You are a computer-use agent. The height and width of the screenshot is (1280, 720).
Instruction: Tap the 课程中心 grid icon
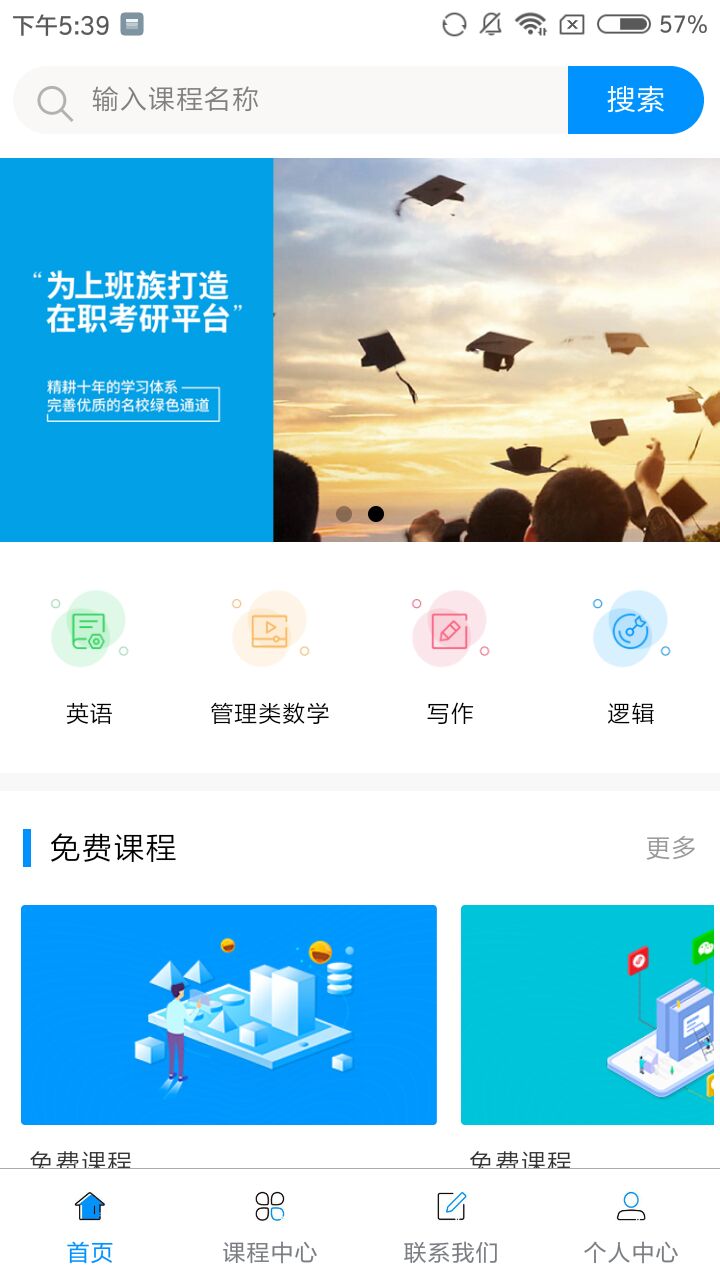(x=268, y=1206)
